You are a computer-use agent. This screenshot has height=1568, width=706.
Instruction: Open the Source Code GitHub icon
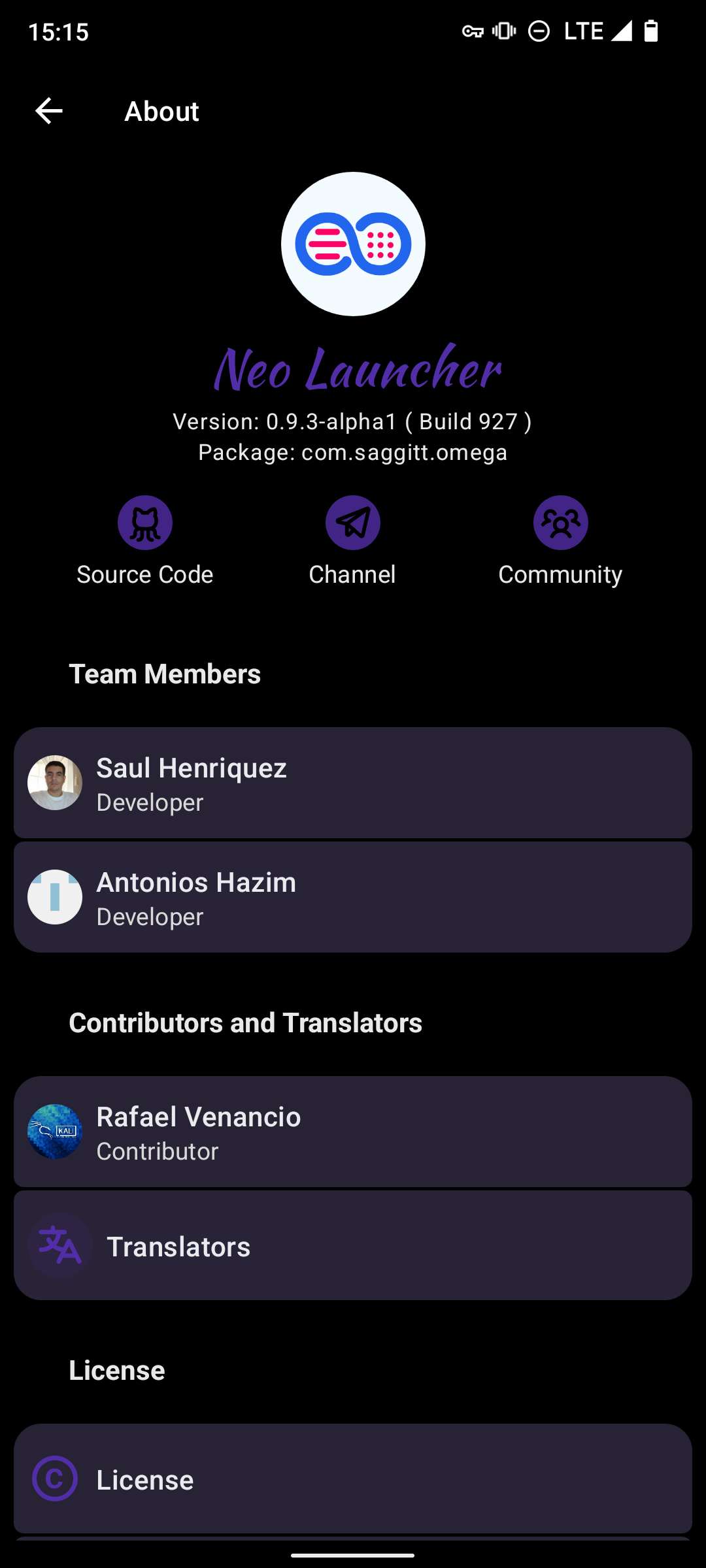(145, 522)
